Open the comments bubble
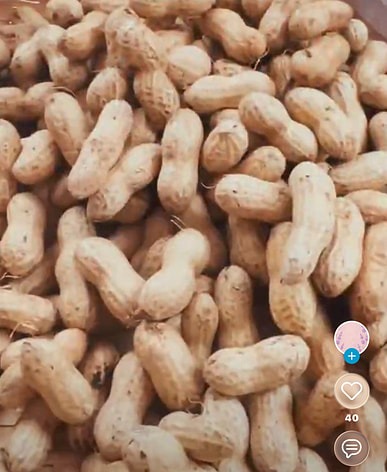 [x=352, y=448]
